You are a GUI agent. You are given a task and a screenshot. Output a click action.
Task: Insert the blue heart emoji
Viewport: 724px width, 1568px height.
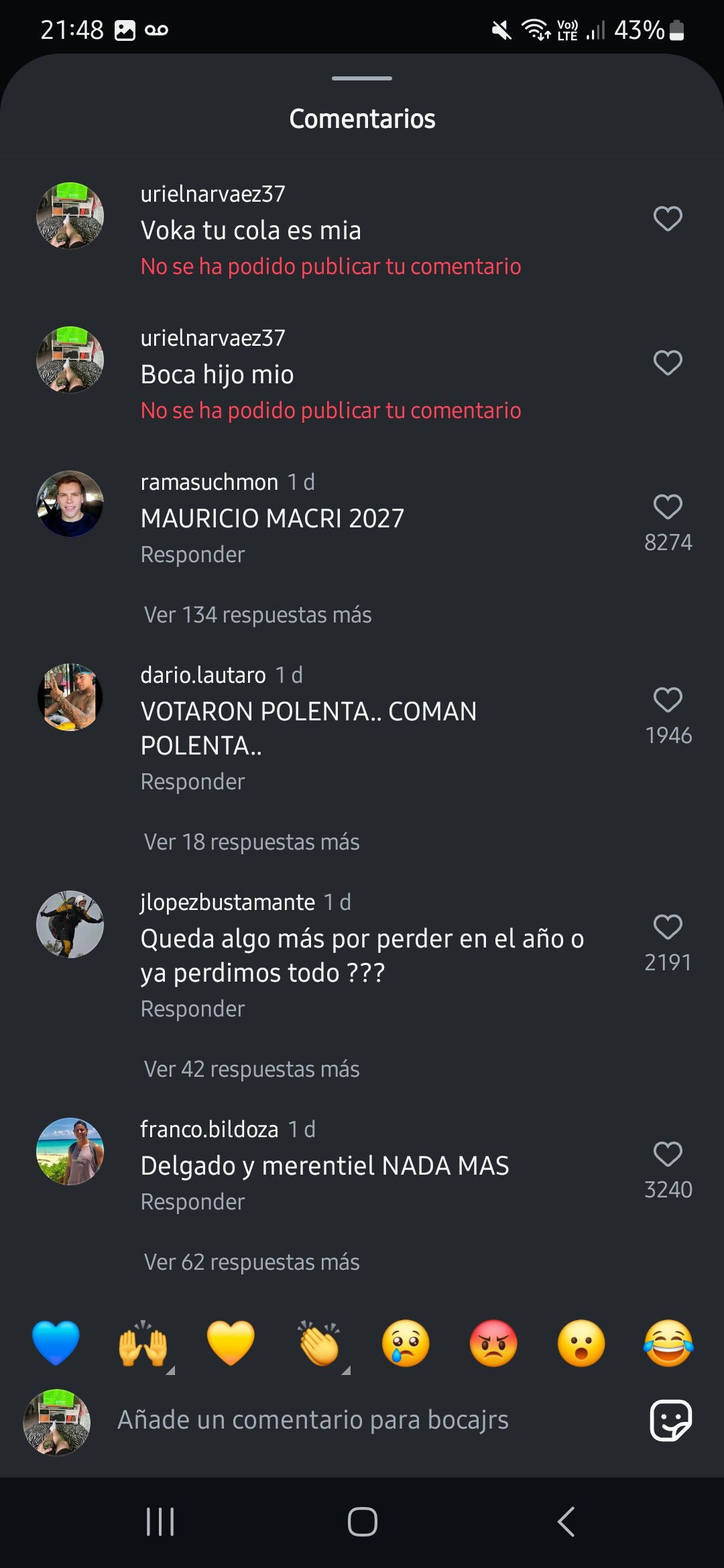[56, 1343]
